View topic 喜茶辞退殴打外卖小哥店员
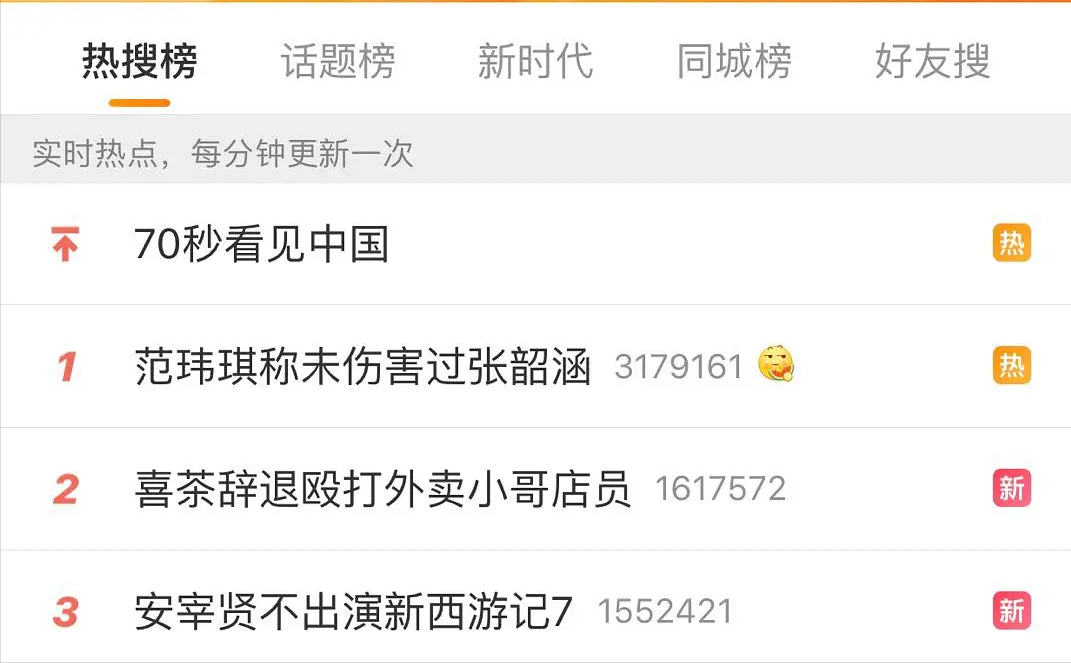This screenshot has height=663, width=1071. tap(383, 489)
